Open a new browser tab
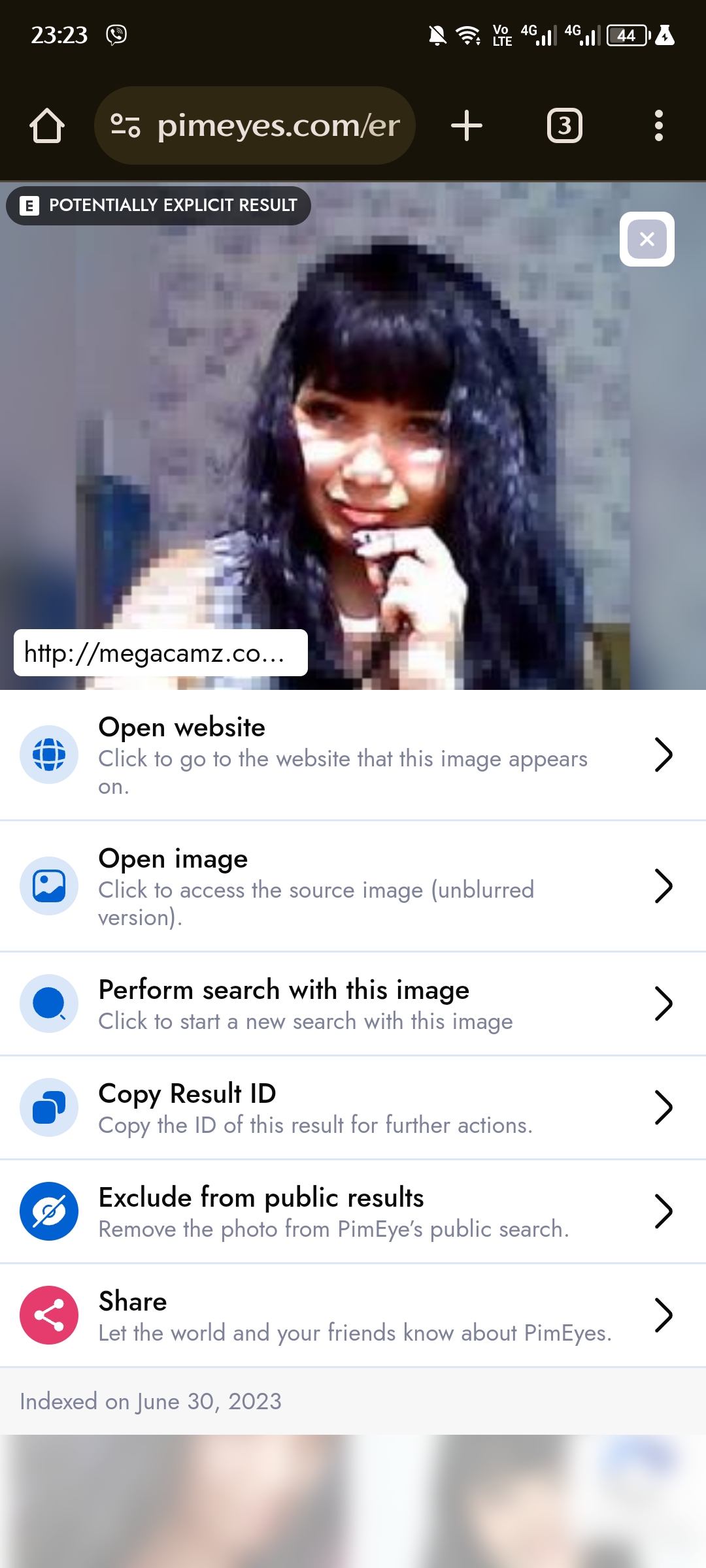The width and height of the screenshot is (706, 1568). (467, 125)
